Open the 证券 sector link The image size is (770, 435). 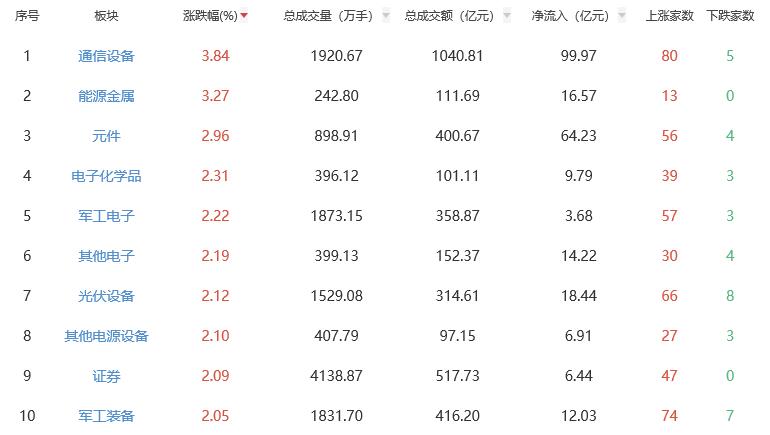point(106,376)
